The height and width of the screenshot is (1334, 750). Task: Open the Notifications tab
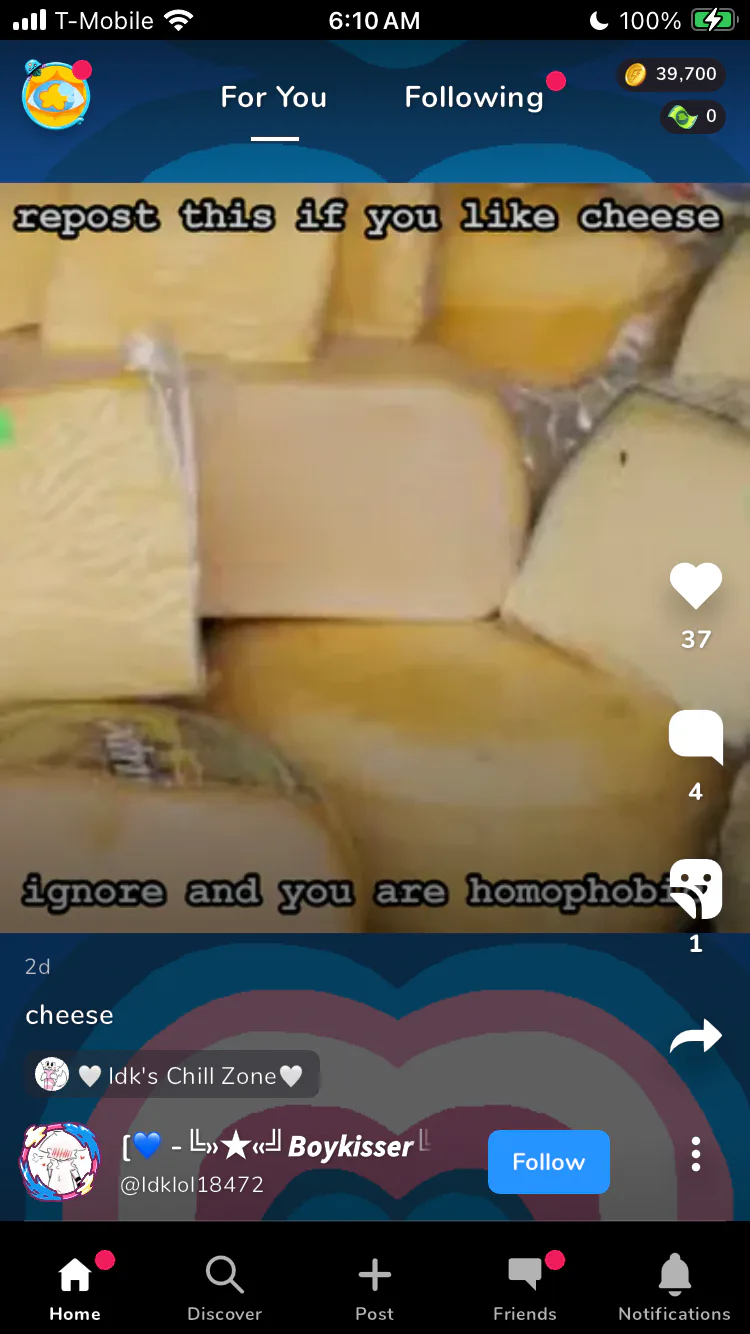675,1288
